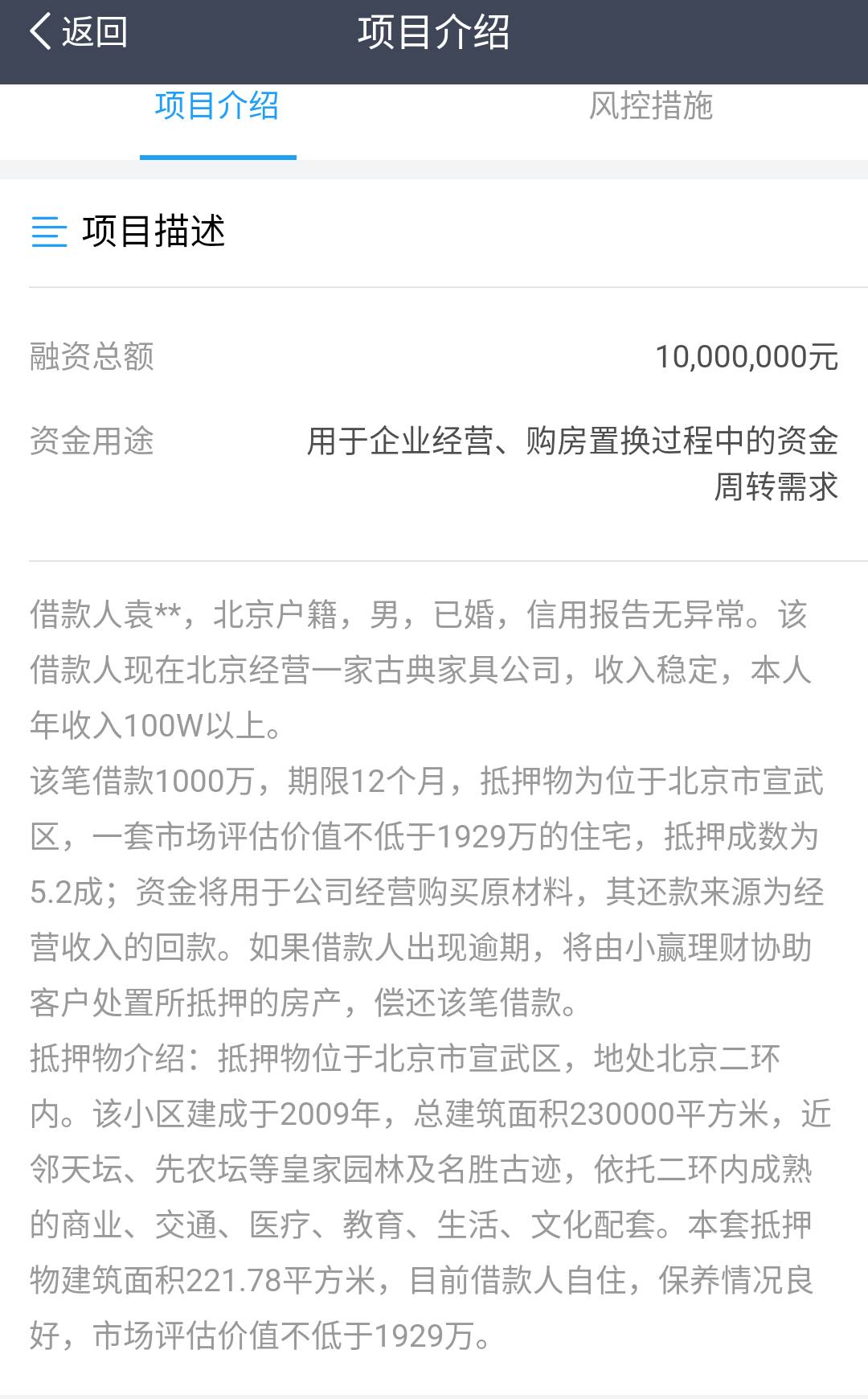Tap the 融资总额 label
The width and height of the screenshot is (868, 1399).
click(91, 360)
